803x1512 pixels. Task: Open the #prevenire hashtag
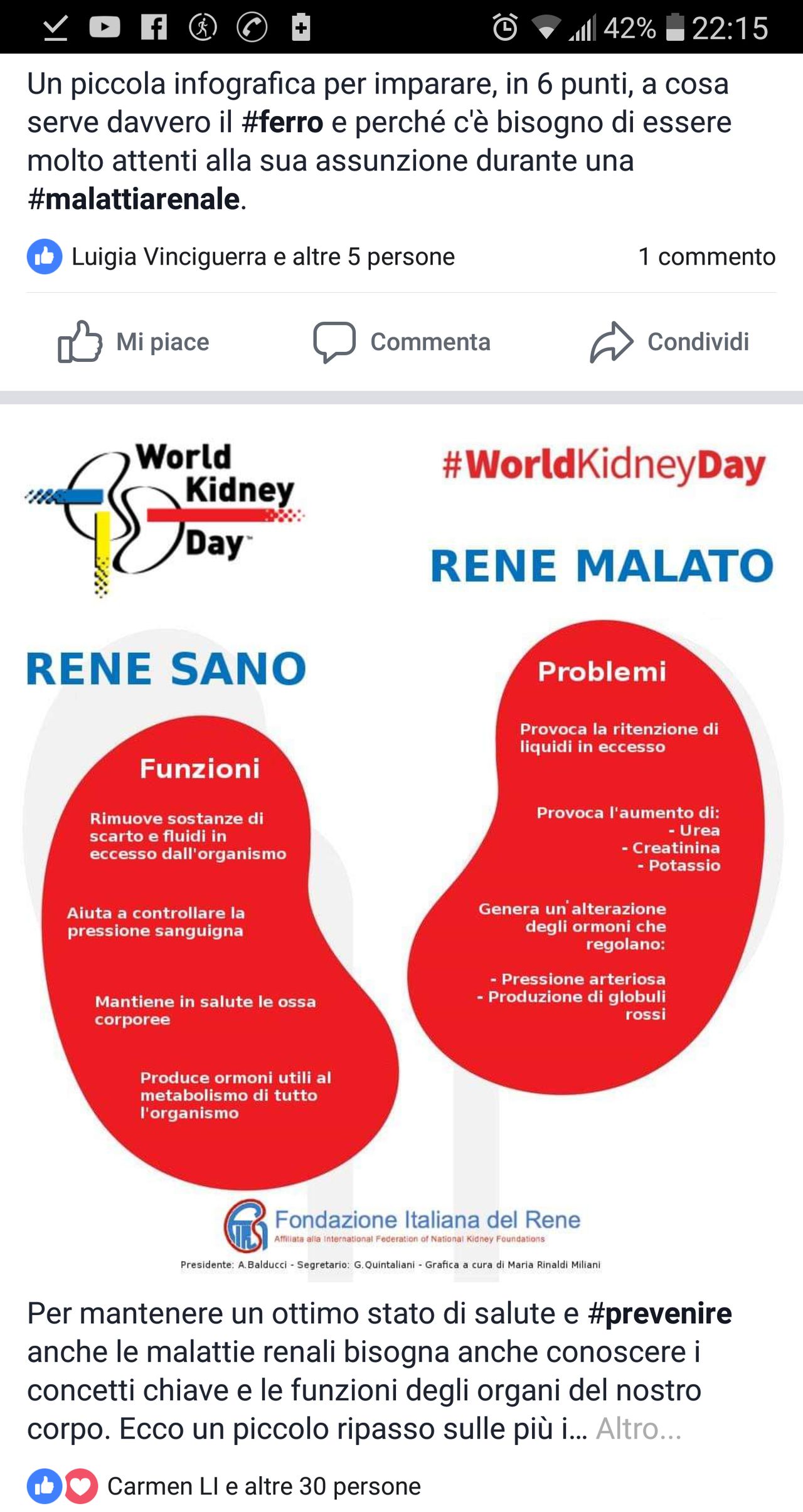pyautogui.click(x=659, y=1313)
